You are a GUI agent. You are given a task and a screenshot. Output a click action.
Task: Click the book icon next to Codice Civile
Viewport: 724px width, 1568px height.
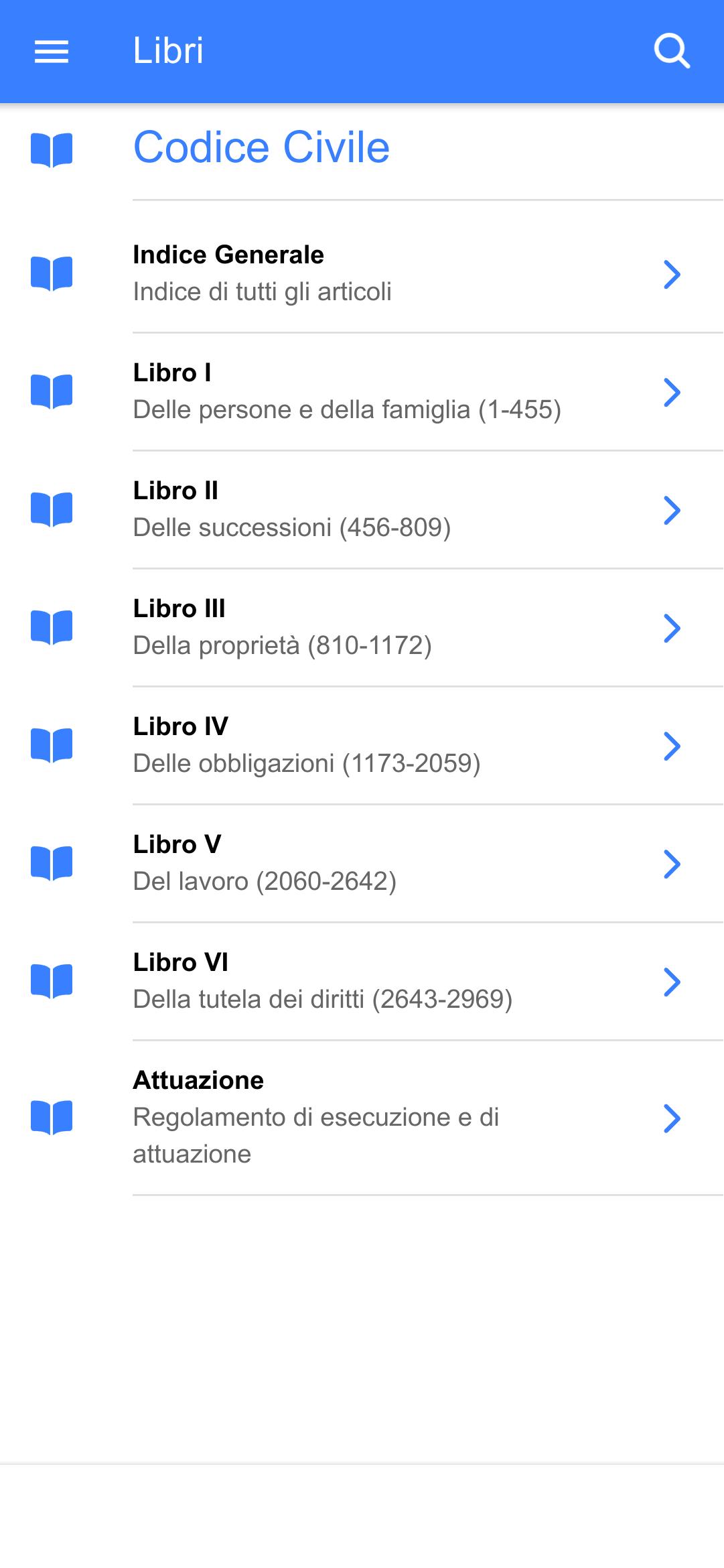(x=52, y=151)
